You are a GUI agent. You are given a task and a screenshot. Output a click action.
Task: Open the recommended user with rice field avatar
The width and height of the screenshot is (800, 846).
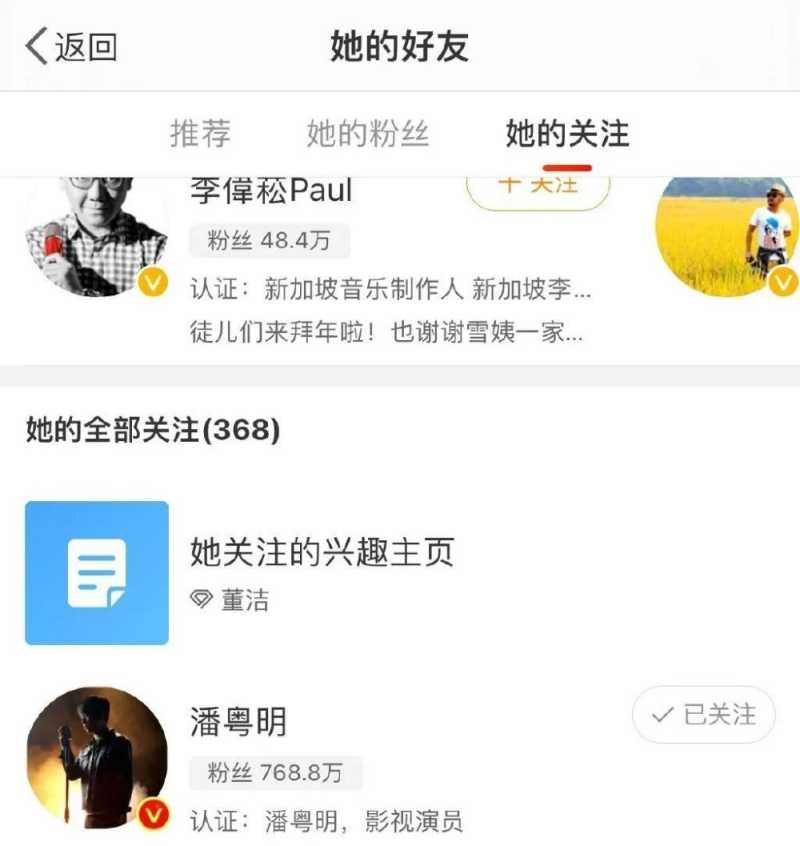[x=727, y=236]
